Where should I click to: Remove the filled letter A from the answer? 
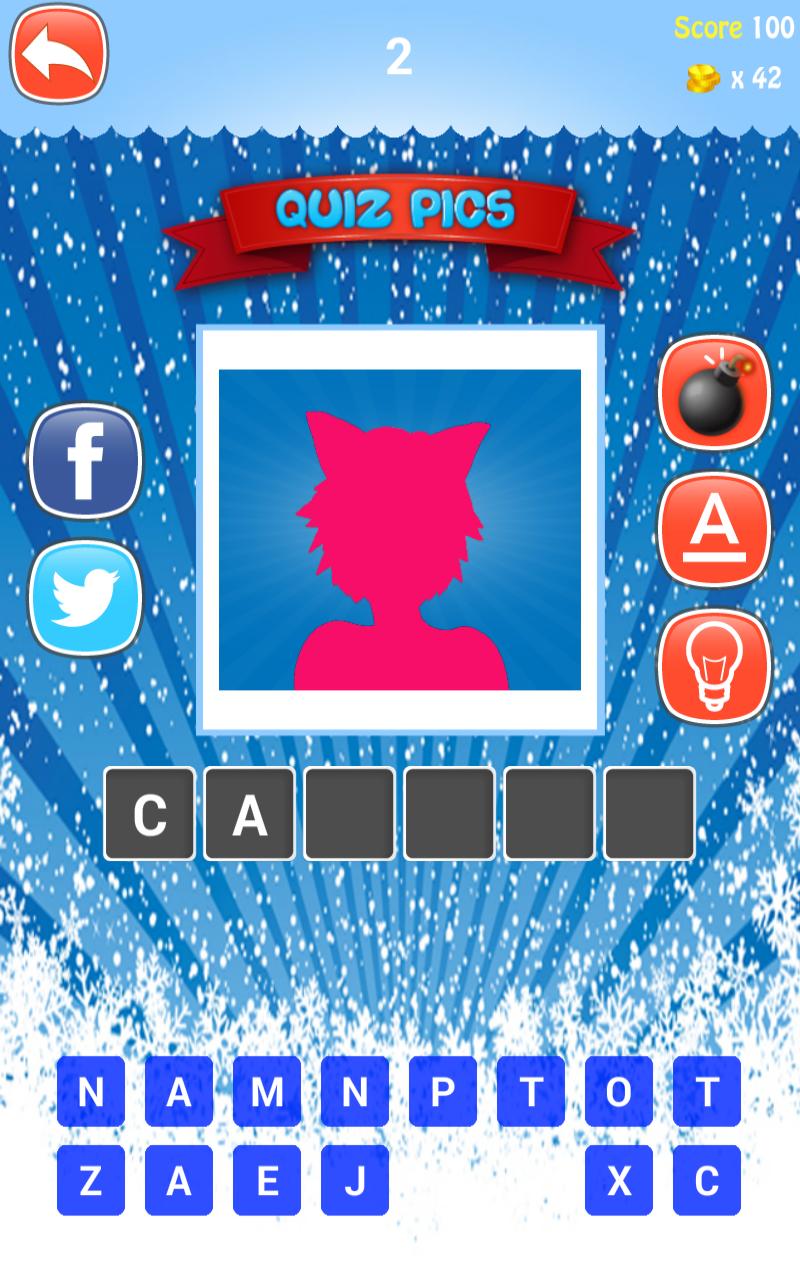coord(249,814)
